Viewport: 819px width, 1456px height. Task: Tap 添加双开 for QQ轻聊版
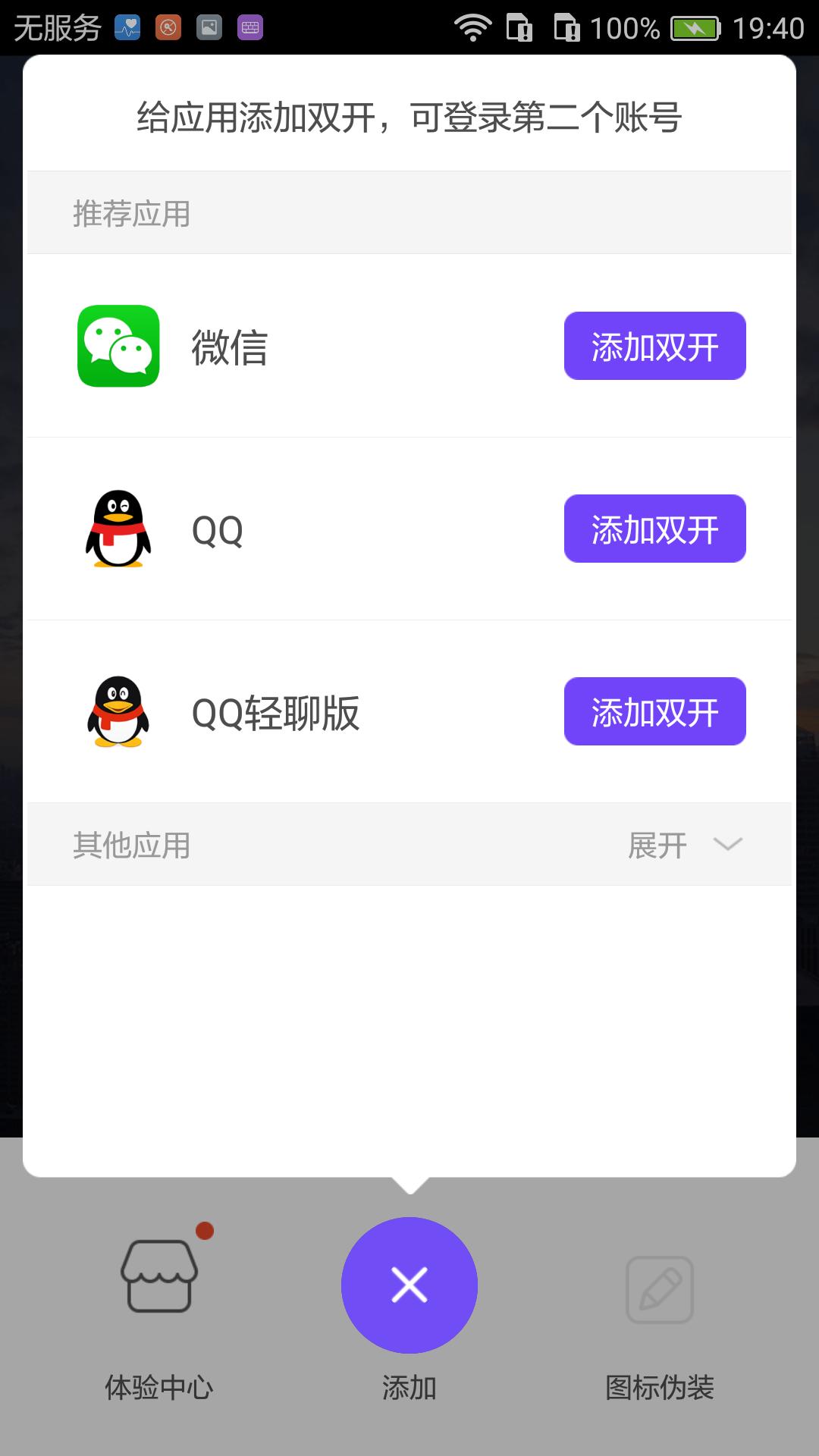(654, 712)
